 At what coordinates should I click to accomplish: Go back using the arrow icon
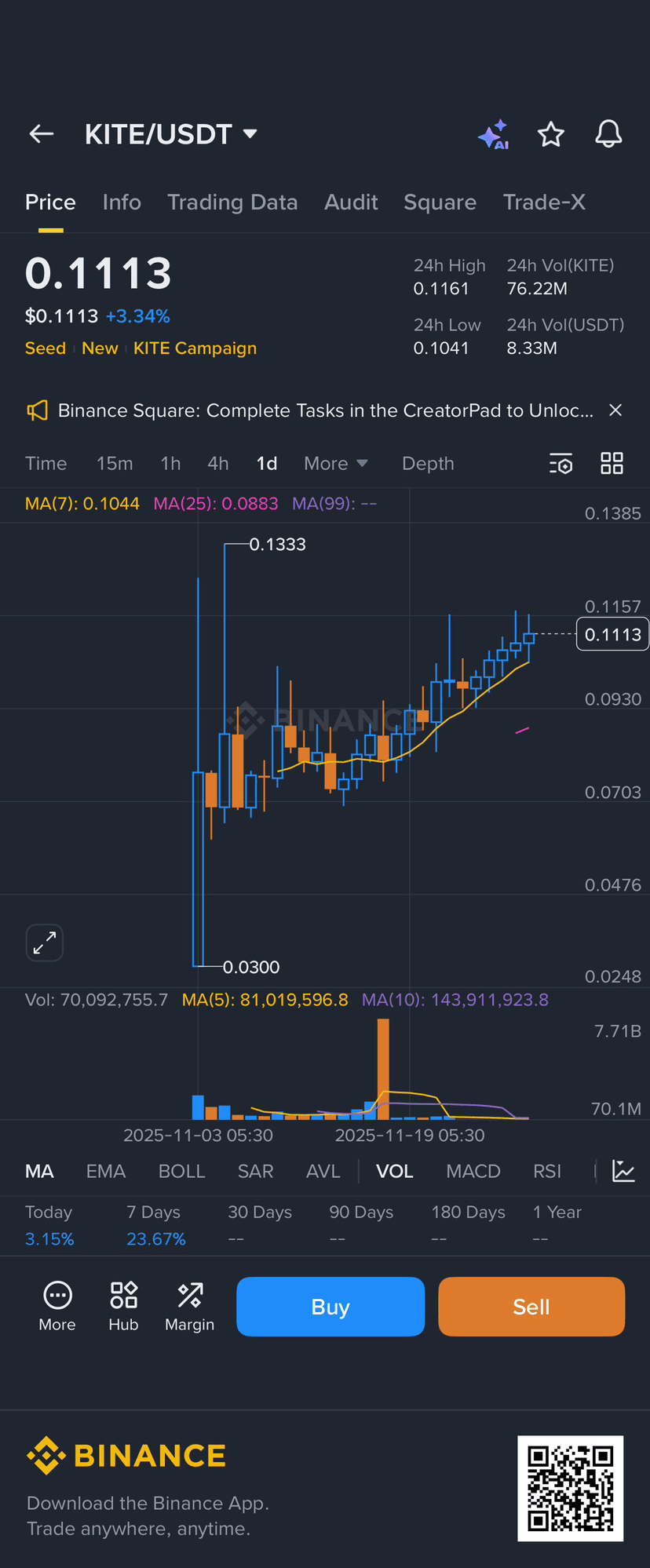point(42,134)
